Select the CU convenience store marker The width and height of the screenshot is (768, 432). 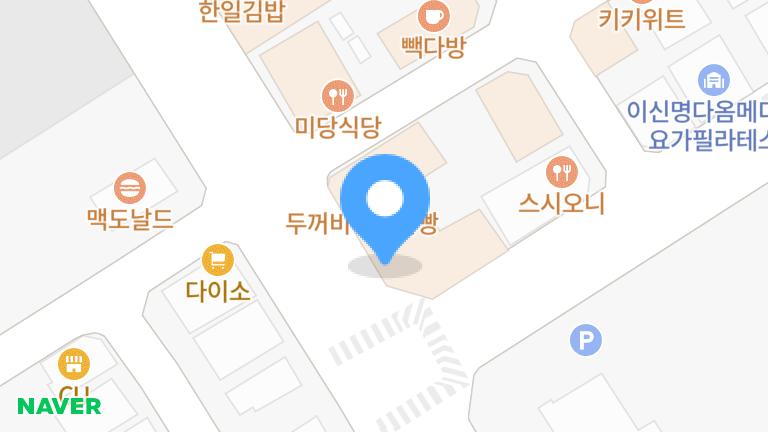(74, 364)
